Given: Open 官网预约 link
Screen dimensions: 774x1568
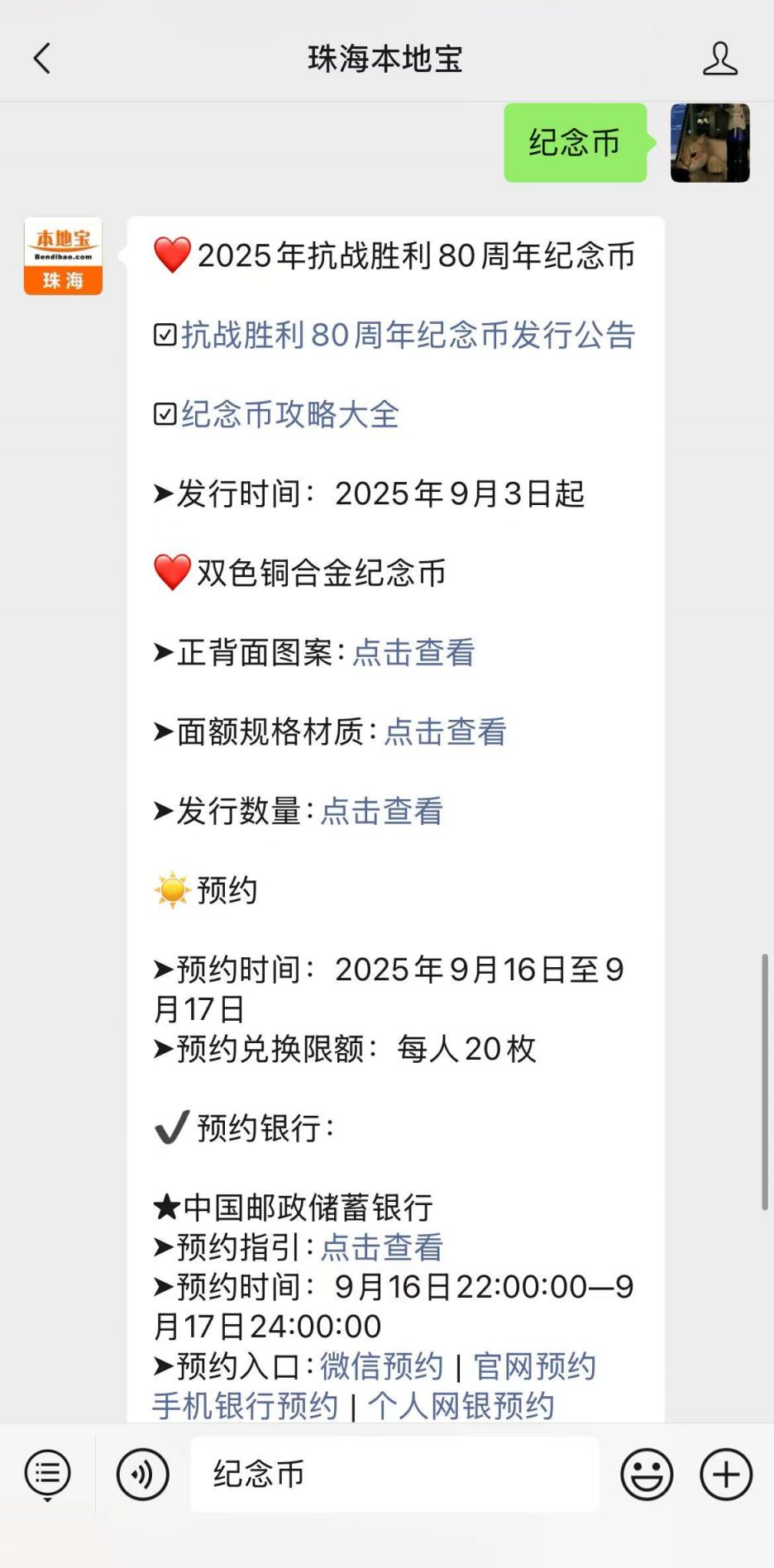Looking at the screenshot, I should click(534, 1367).
